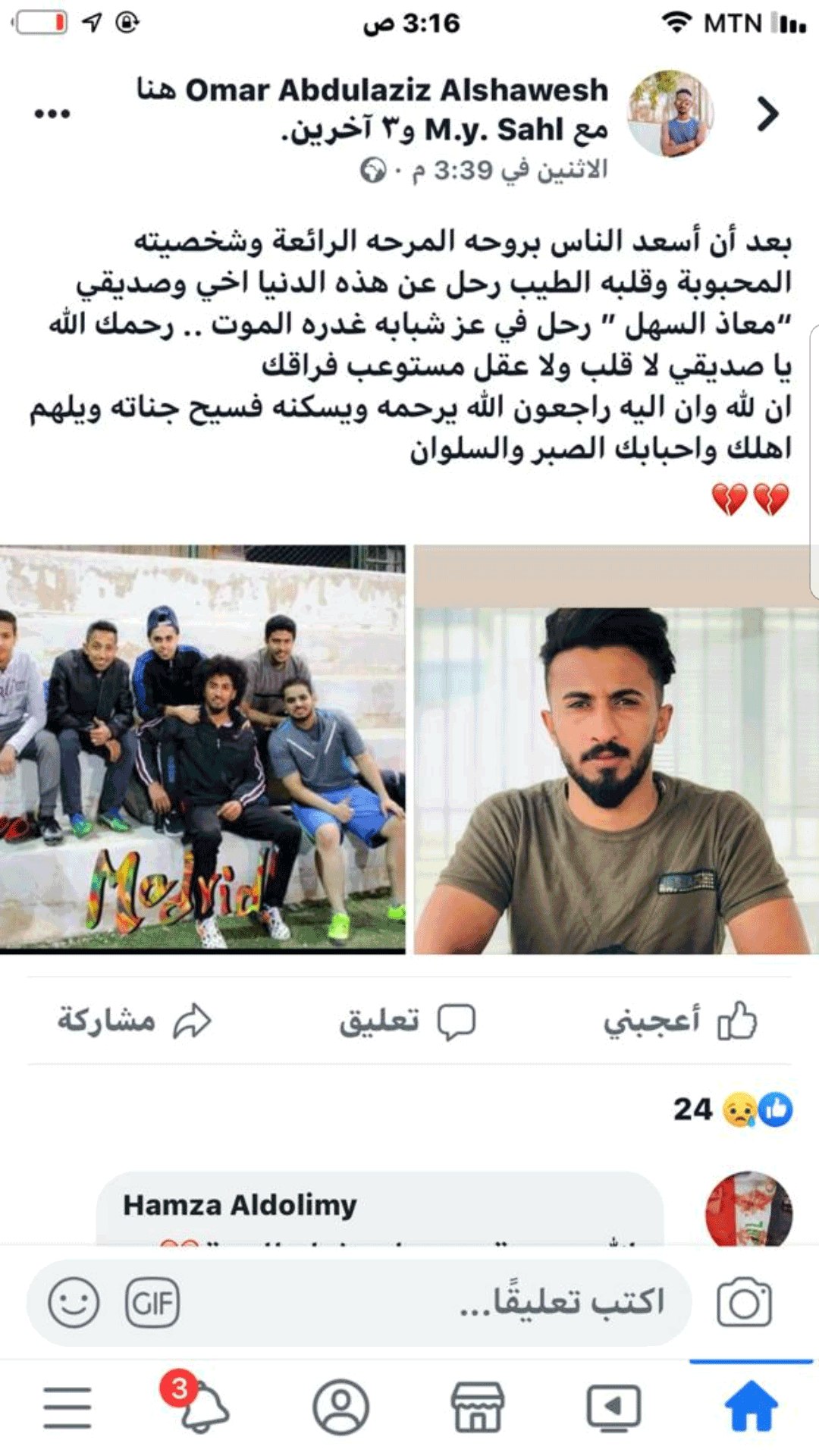Open Omar Abdulaziz Alshawesh's profile link

pos(397,90)
